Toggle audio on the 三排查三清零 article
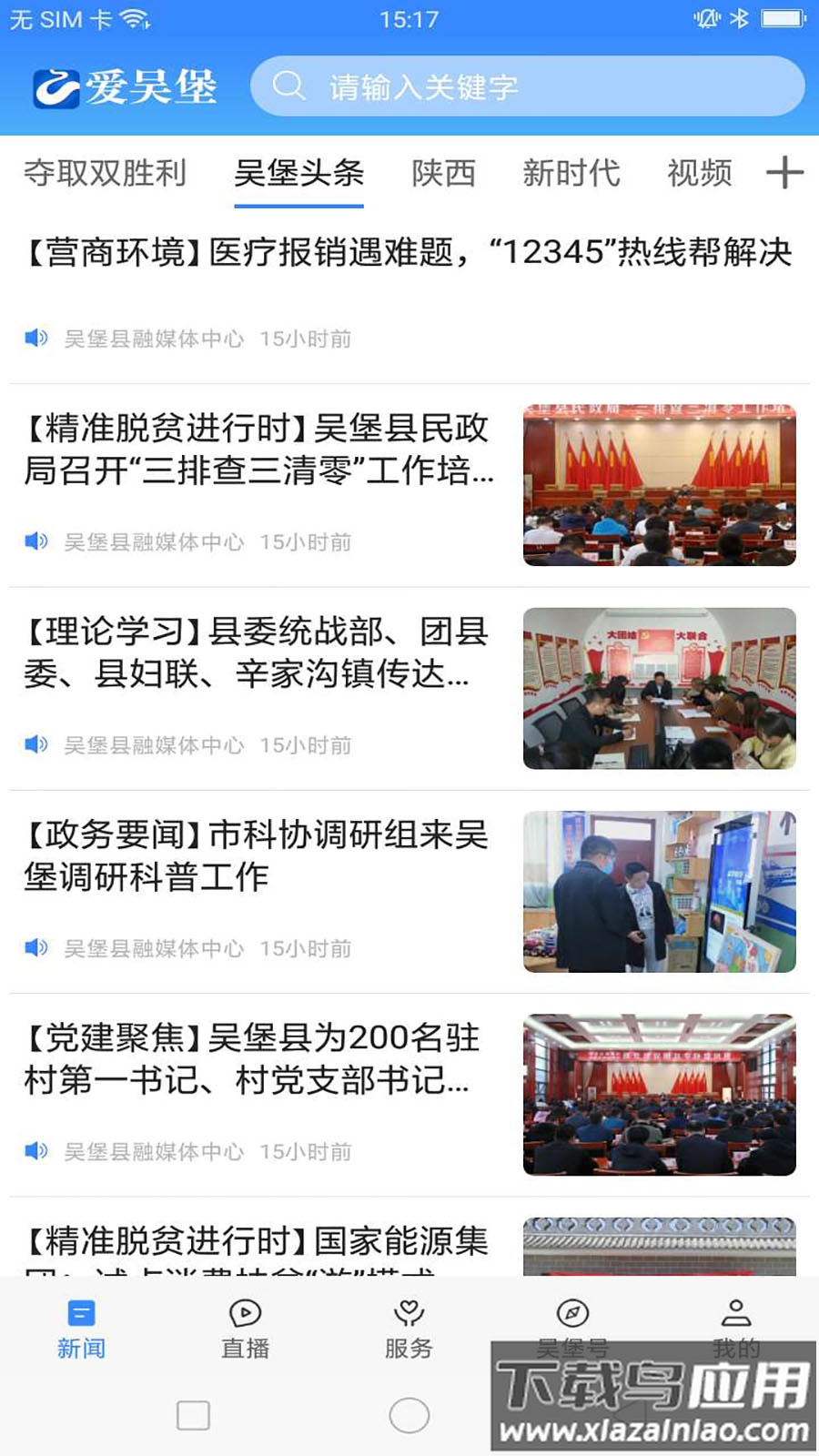Image resolution: width=819 pixels, height=1456 pixels. (x=35, y=542)
